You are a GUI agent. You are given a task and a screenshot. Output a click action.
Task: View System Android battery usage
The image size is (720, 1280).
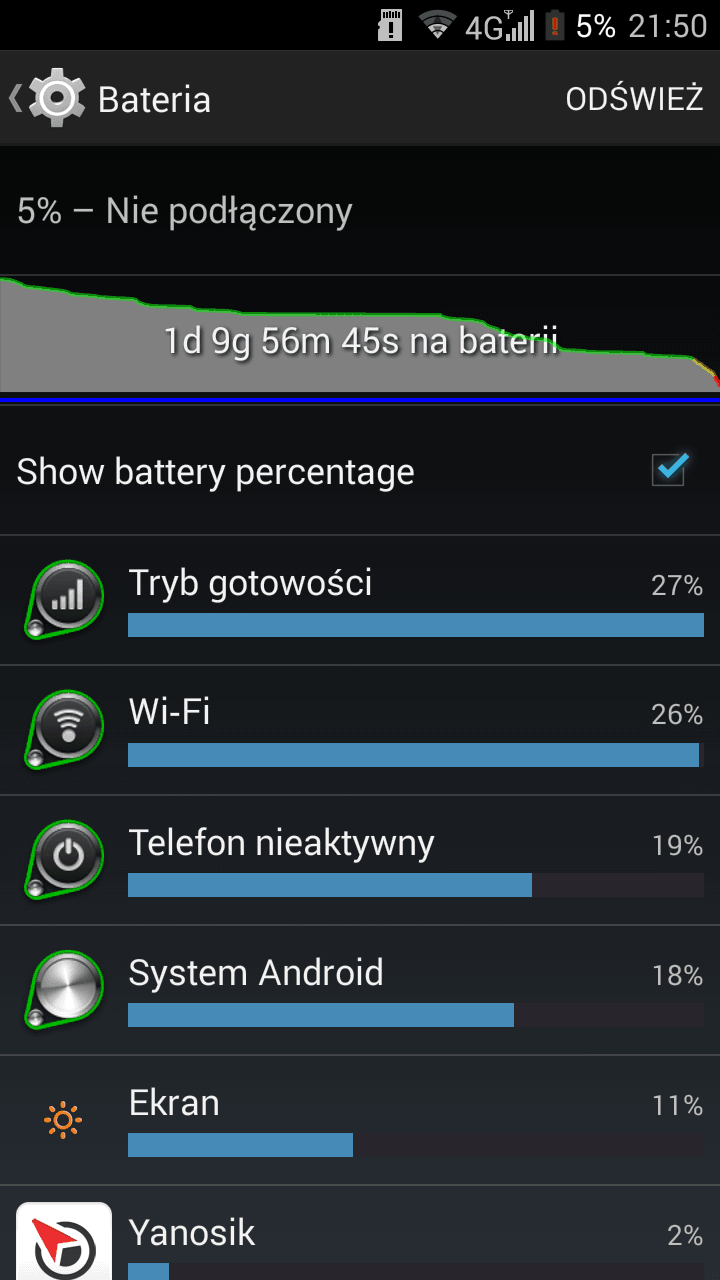click(360, 991)
